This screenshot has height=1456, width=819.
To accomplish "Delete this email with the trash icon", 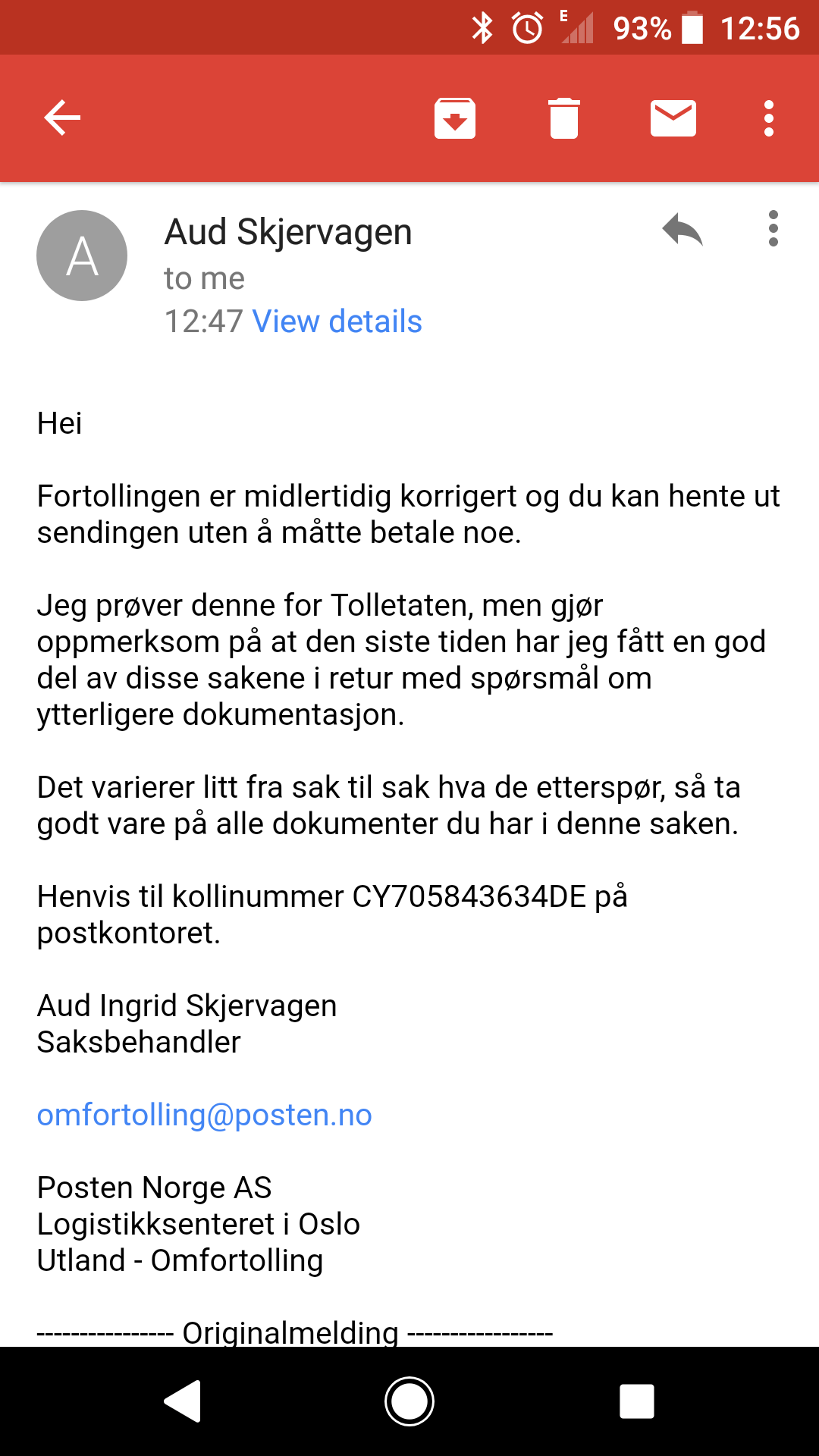I will (x=564, y=118).
